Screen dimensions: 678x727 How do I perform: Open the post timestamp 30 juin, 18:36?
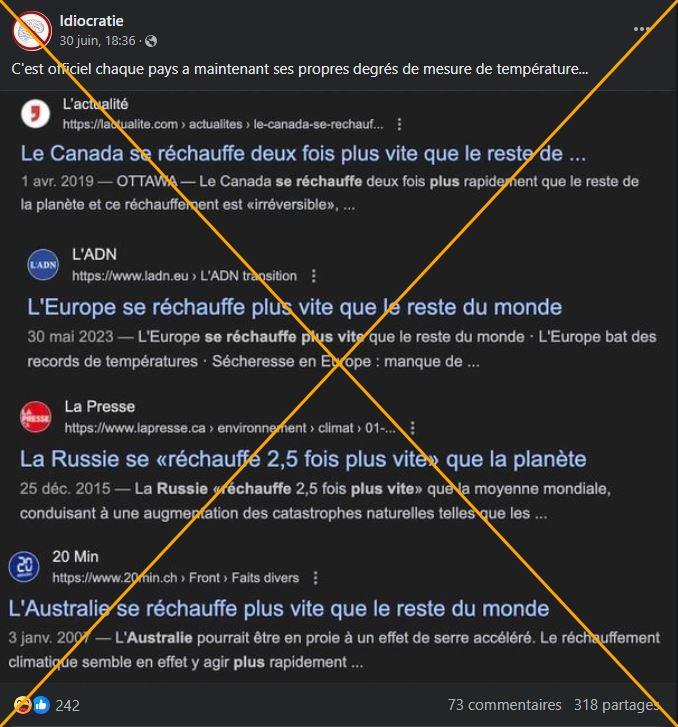(97, 41)
